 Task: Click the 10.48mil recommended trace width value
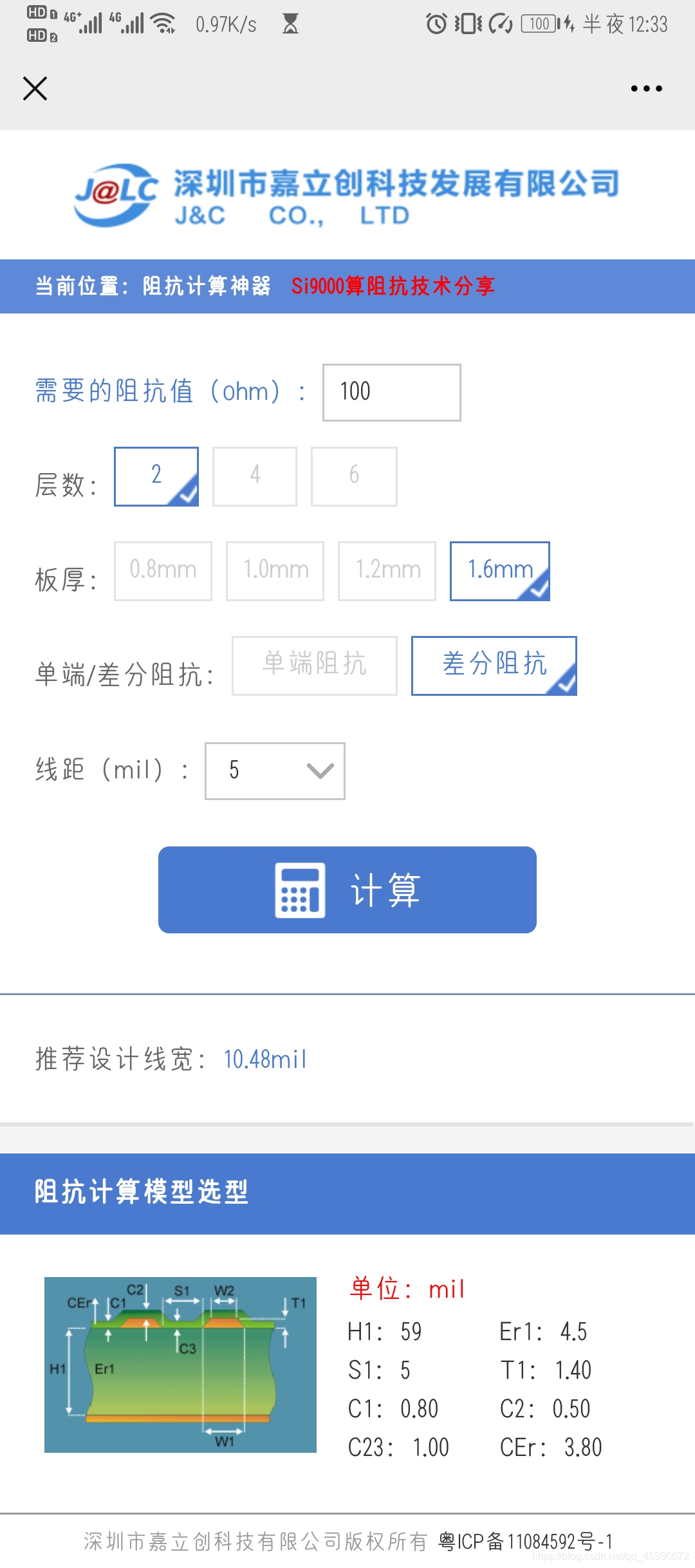click(266, 1059)
